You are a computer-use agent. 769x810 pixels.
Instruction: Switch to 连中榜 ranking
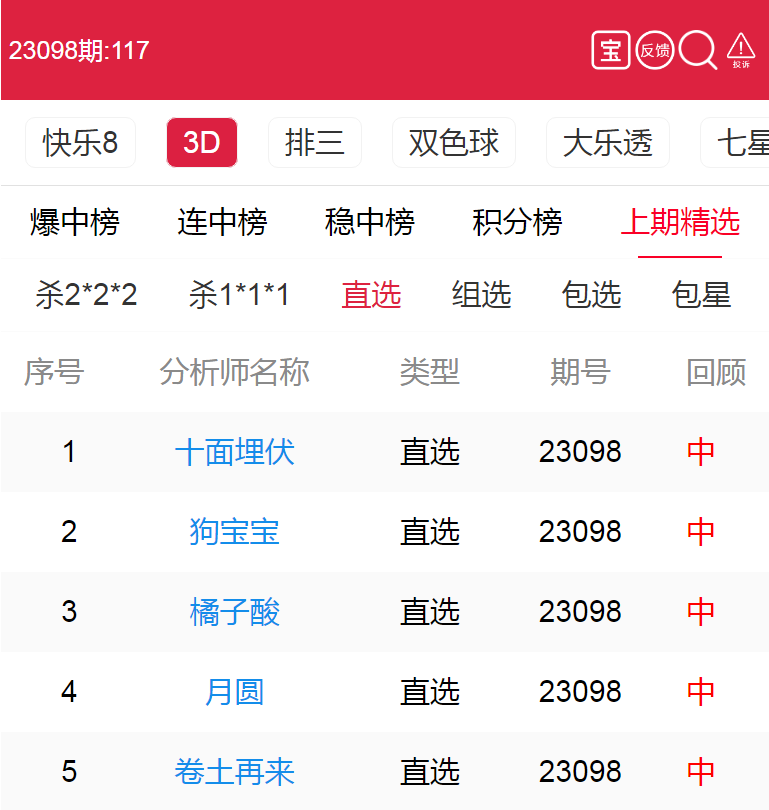click(x=222, y=222)
